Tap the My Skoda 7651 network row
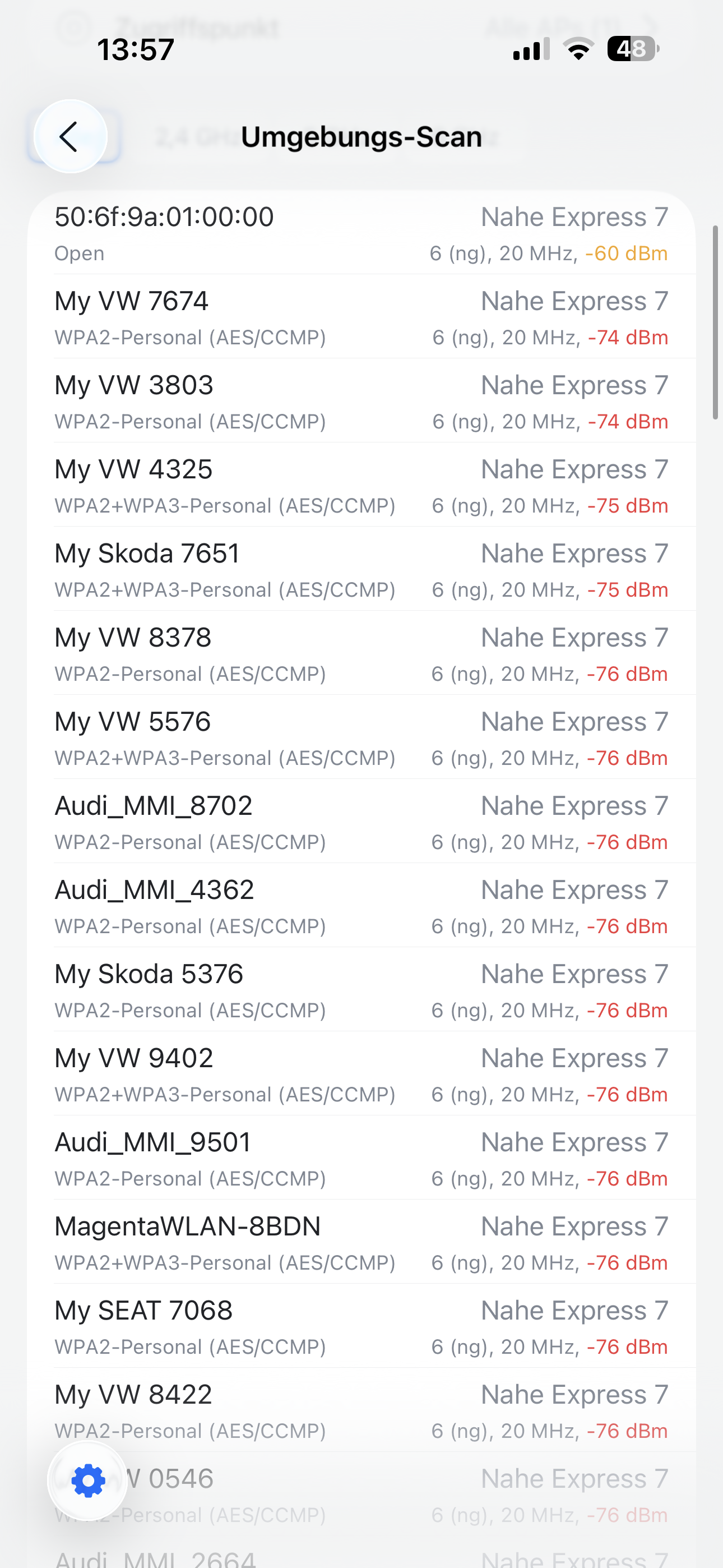 (361, 570)
